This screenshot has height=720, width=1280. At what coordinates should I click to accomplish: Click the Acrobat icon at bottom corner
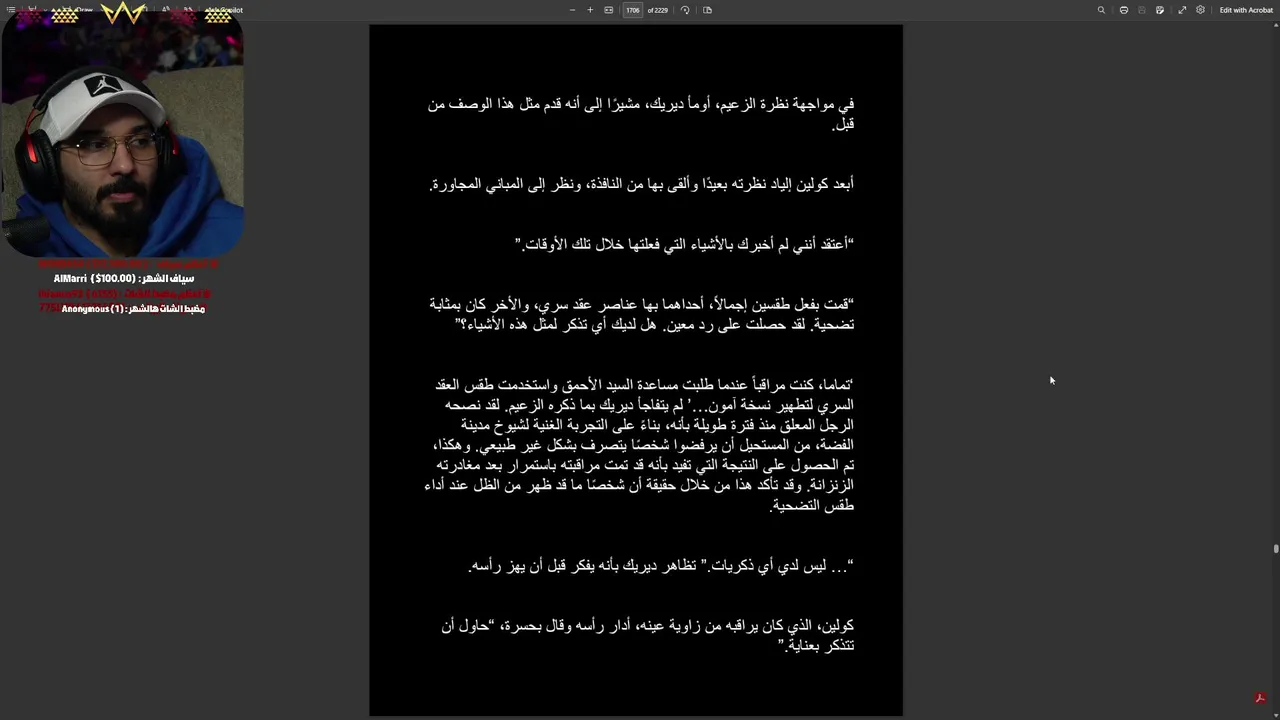1260,698
